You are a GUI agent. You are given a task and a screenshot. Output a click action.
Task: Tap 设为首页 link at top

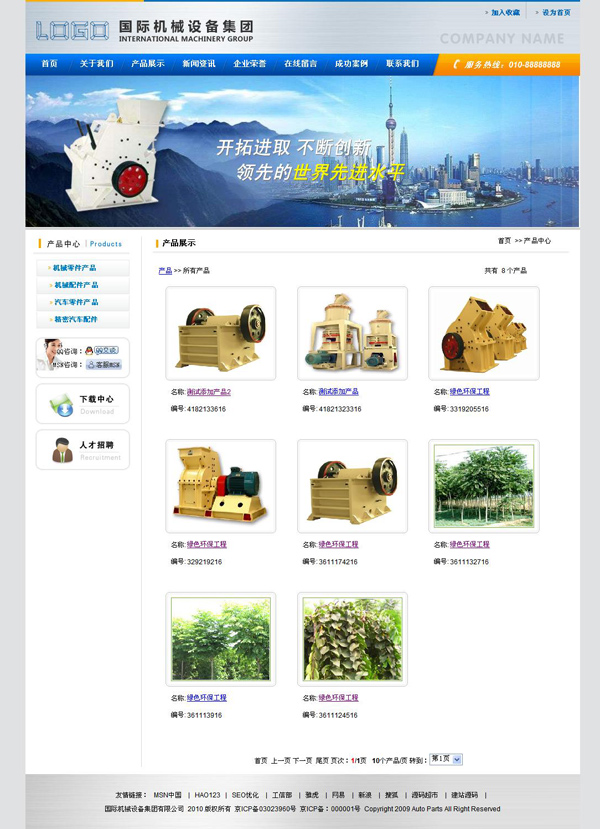(x=556, y=13)
